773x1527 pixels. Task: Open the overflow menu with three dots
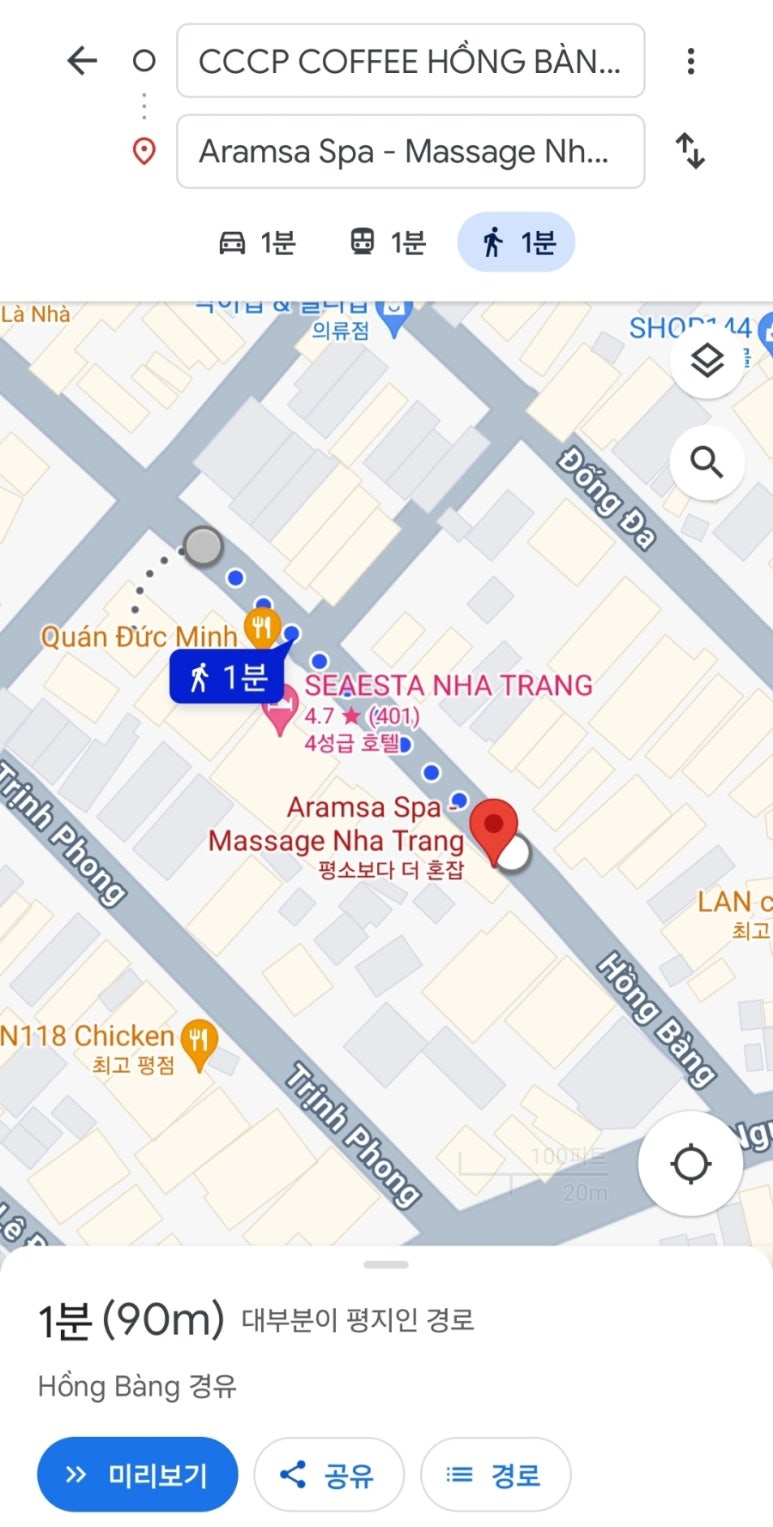690,61
